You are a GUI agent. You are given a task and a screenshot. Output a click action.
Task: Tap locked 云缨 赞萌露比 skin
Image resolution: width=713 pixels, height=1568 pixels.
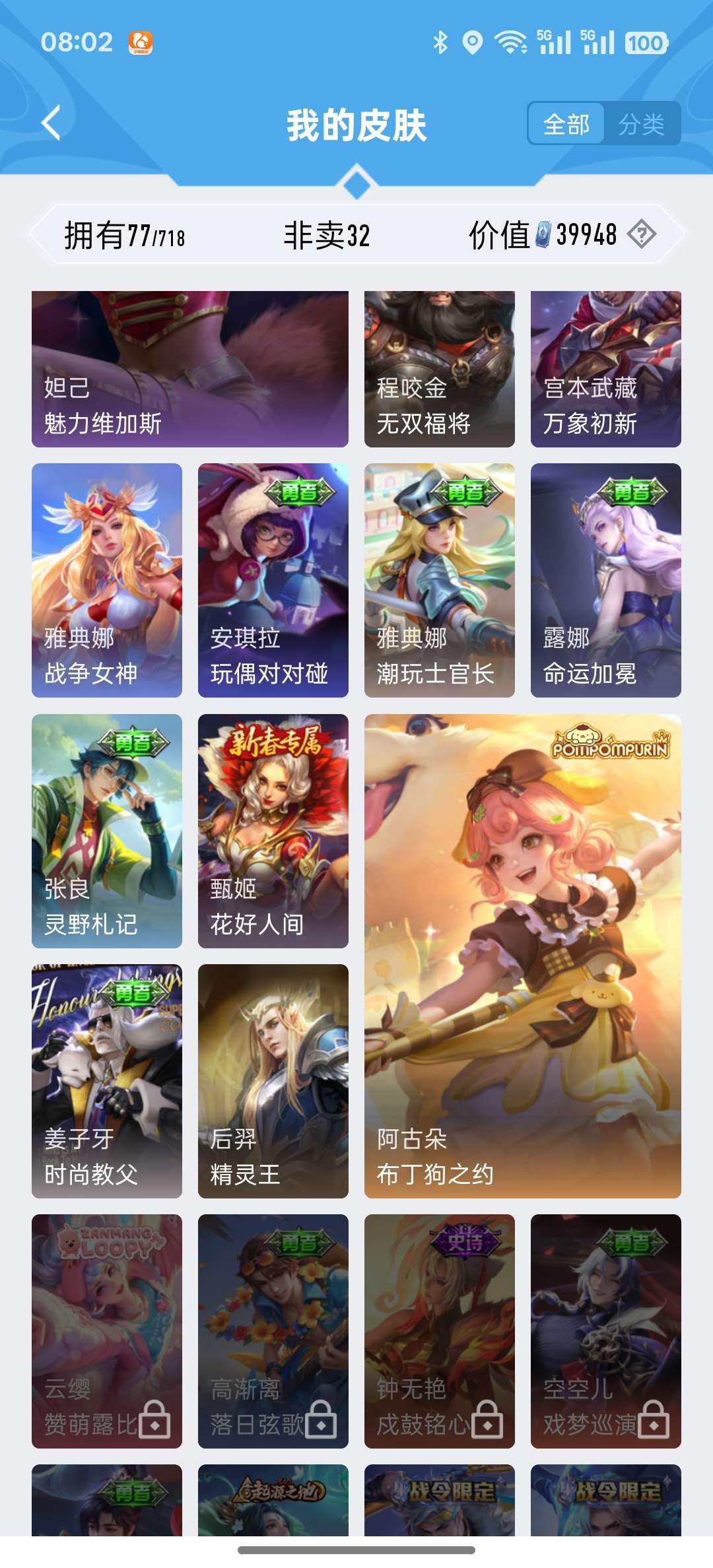[x=107, y=1331]
